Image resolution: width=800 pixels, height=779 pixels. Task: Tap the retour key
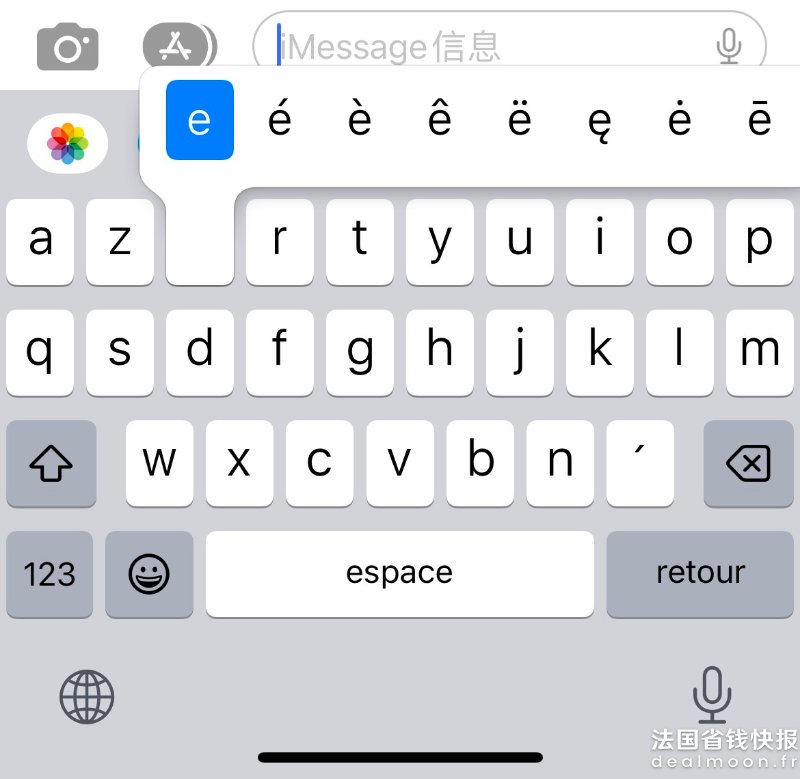tap(700, 574)
